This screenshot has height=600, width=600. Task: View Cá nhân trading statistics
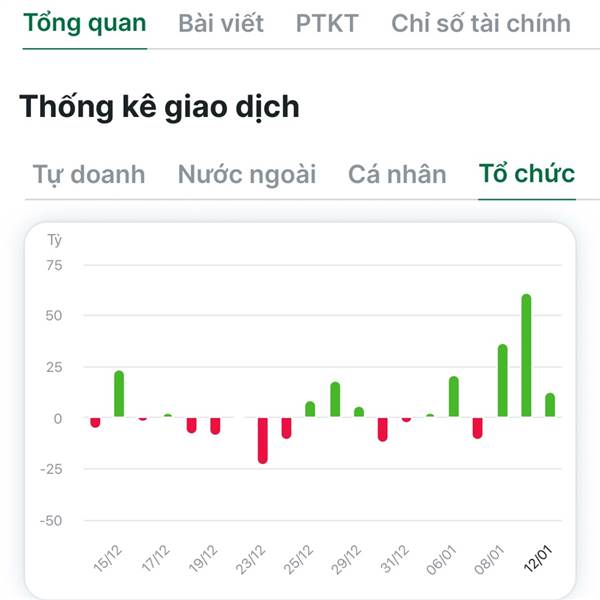397,174
